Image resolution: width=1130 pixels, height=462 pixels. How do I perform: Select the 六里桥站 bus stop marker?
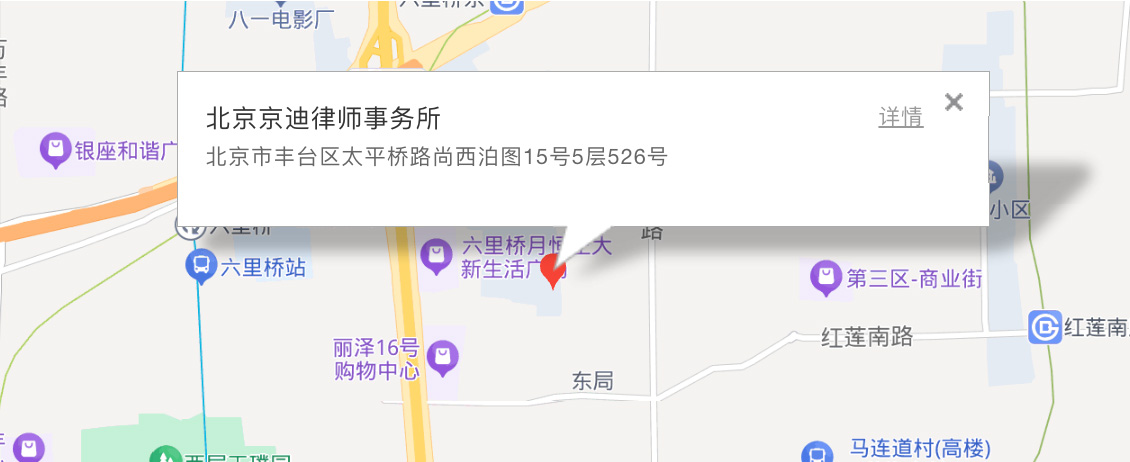coord(201,266)
